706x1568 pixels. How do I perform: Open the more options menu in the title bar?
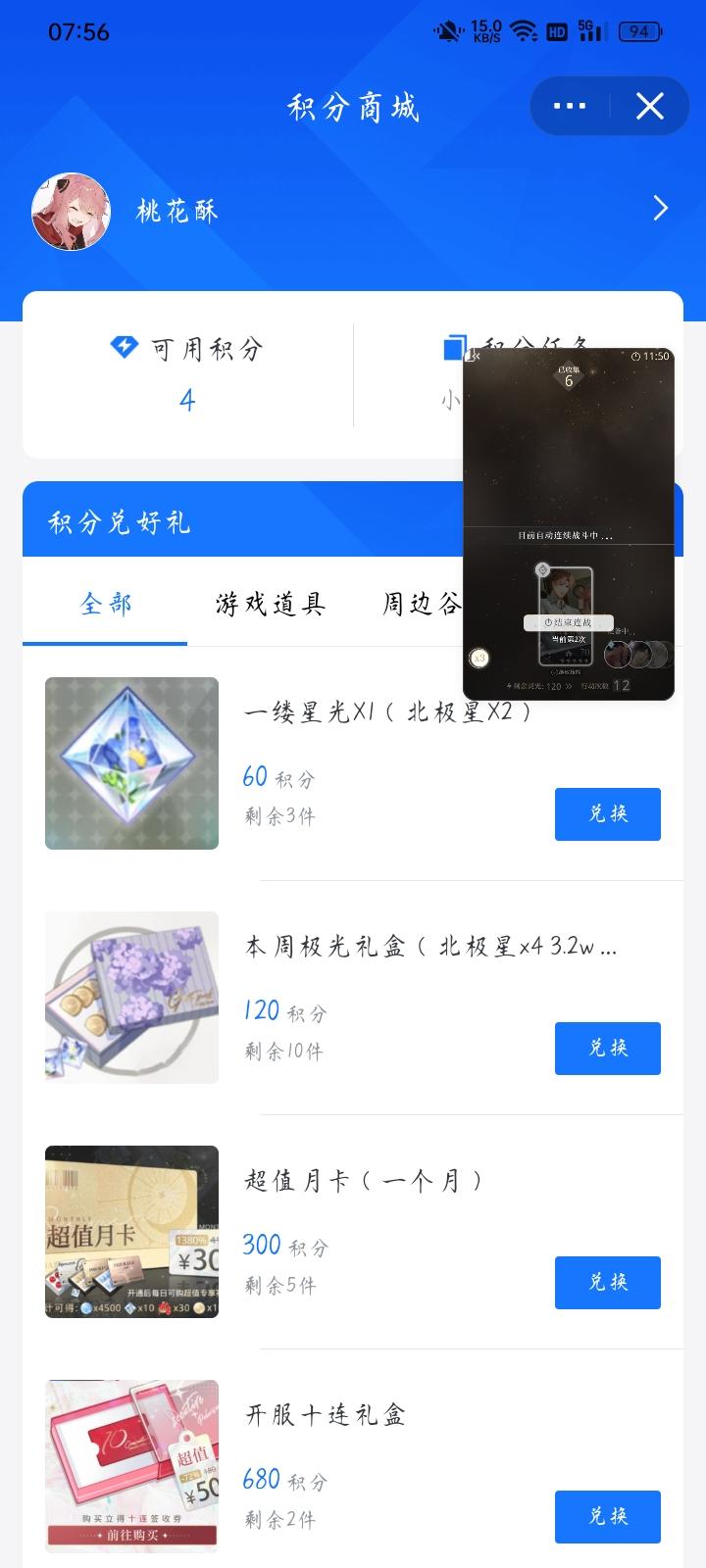coord(569,106)
